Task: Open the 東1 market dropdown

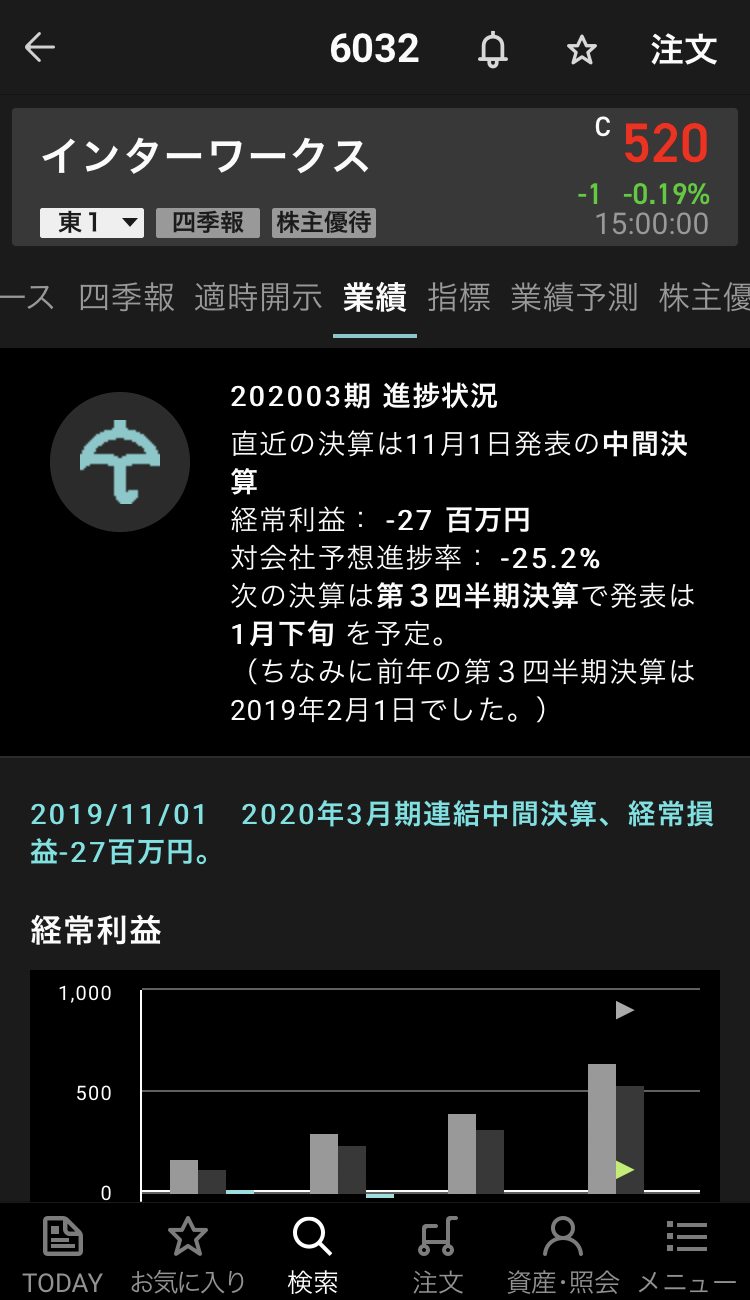Action: point(92,222)
